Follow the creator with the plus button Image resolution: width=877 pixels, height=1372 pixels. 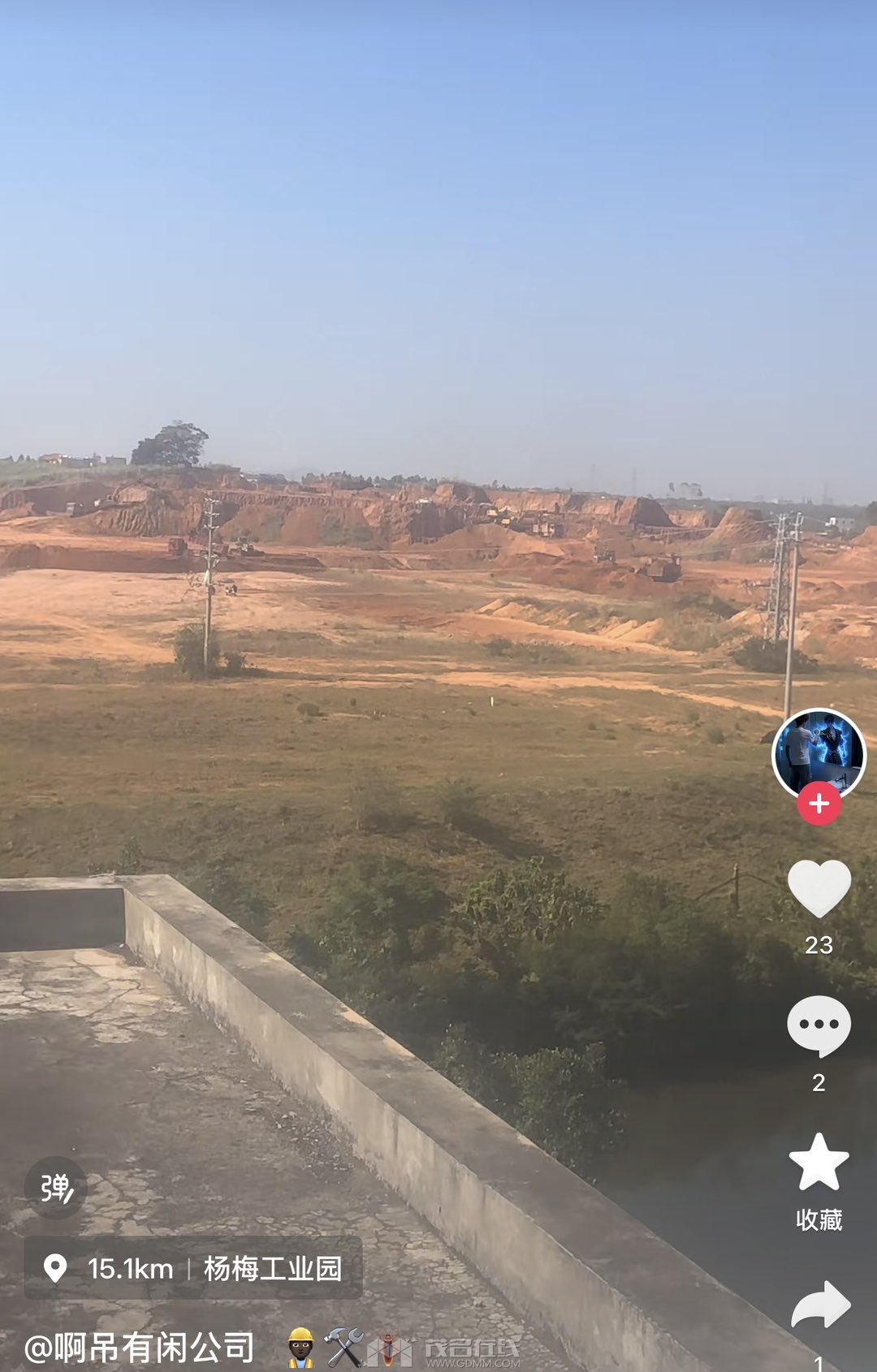click(x=819, y=804)
